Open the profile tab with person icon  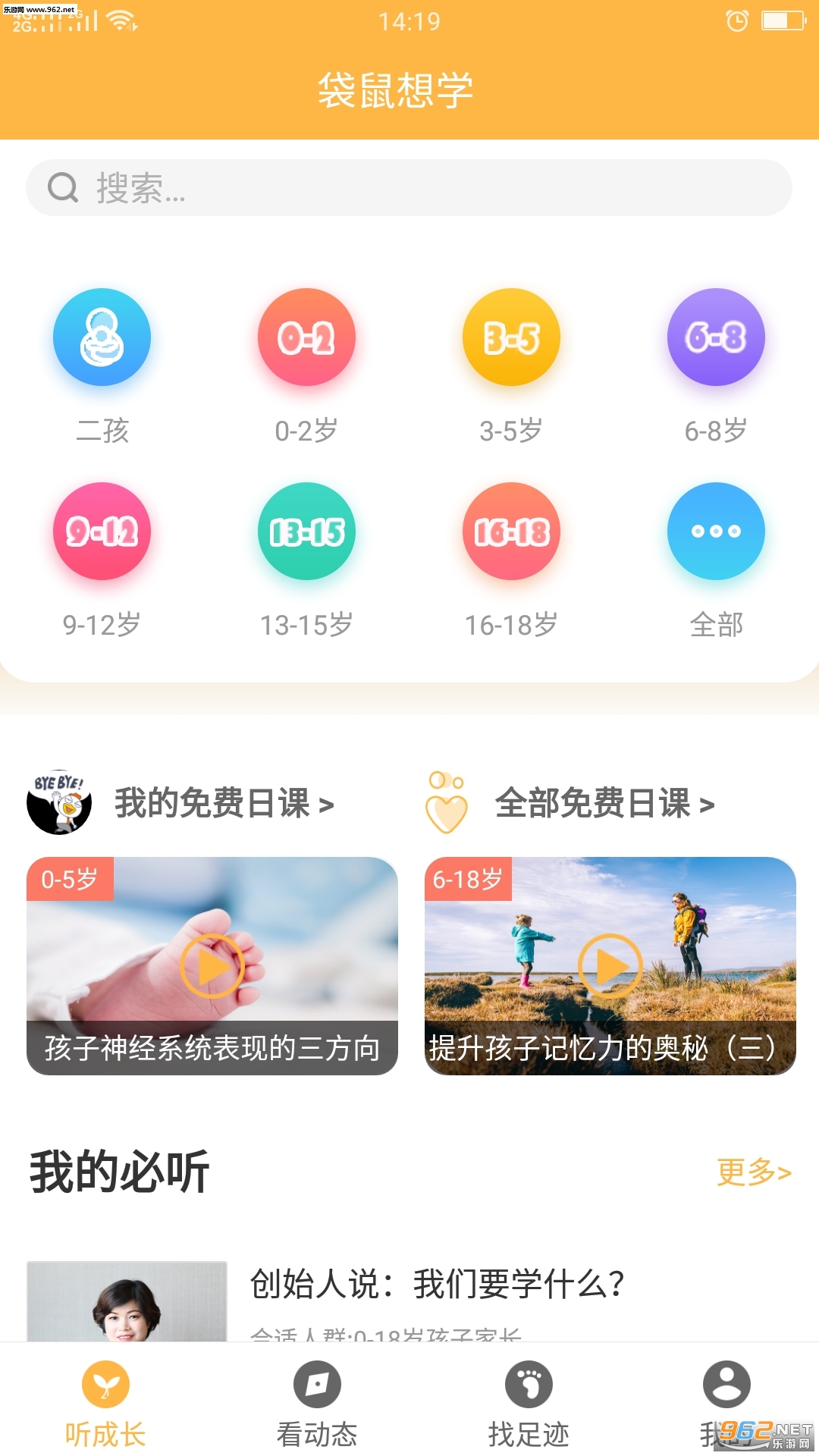(x=726, y=1403)
